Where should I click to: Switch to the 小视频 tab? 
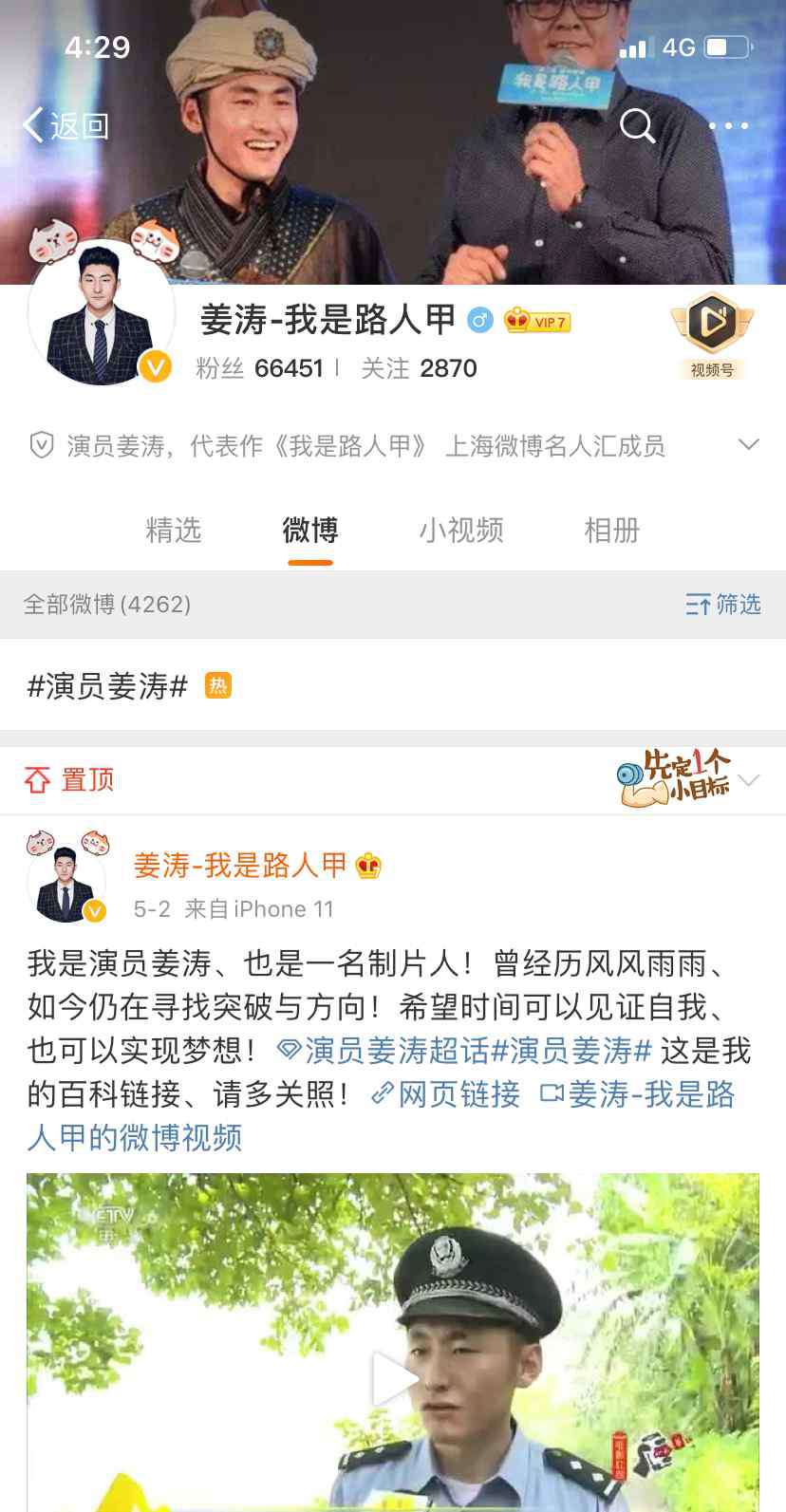461,530
